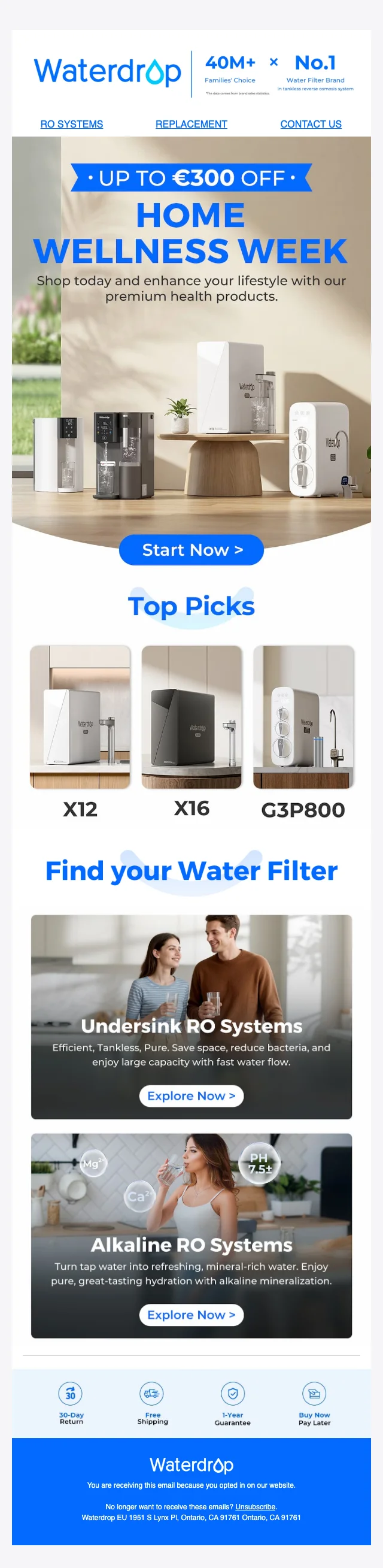Viewport: 383px width, 1568px height.
Task: Tap the Start Now button
Action: click(x=191, y=550)
